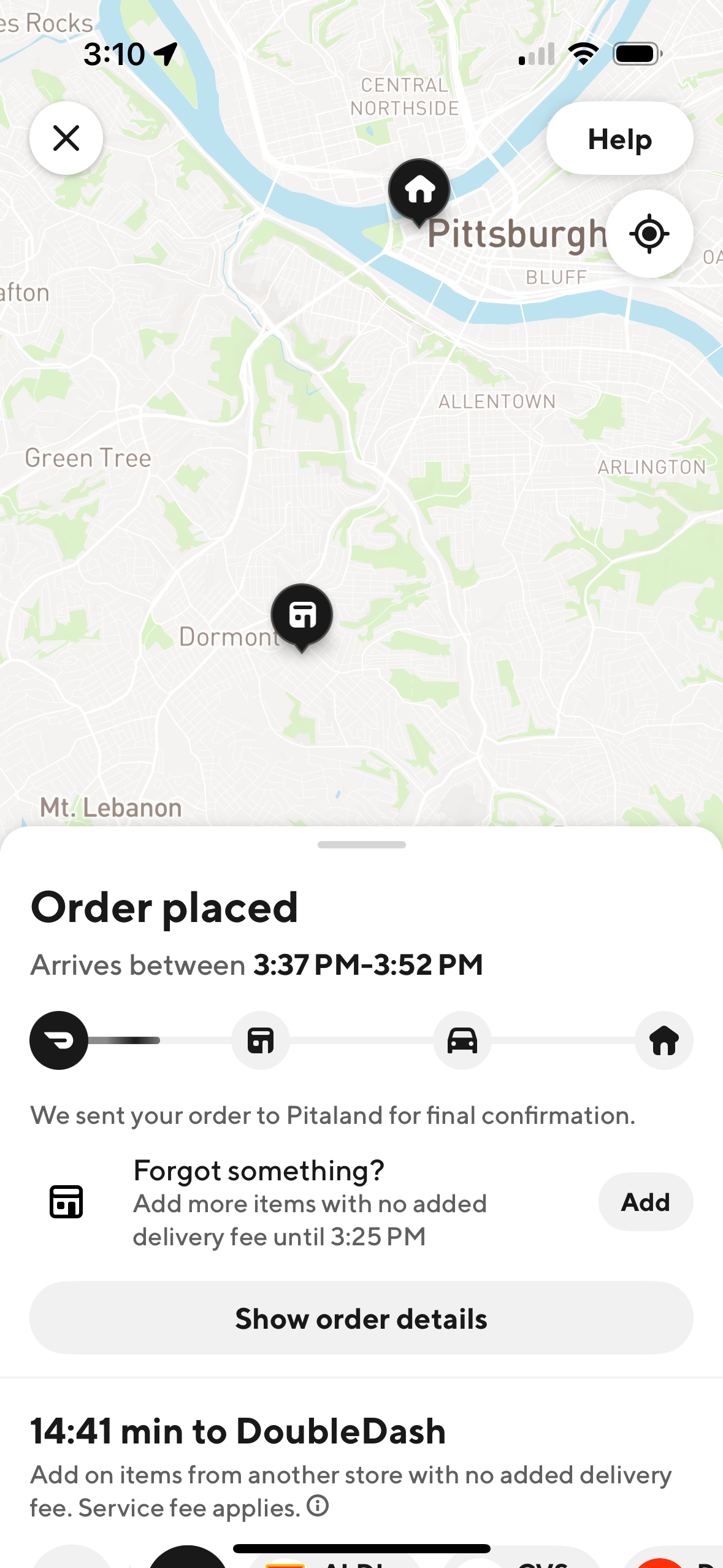Close the order tracking screen with the X
Viewport: 723px width, 1568px height.
coord(66,139)
